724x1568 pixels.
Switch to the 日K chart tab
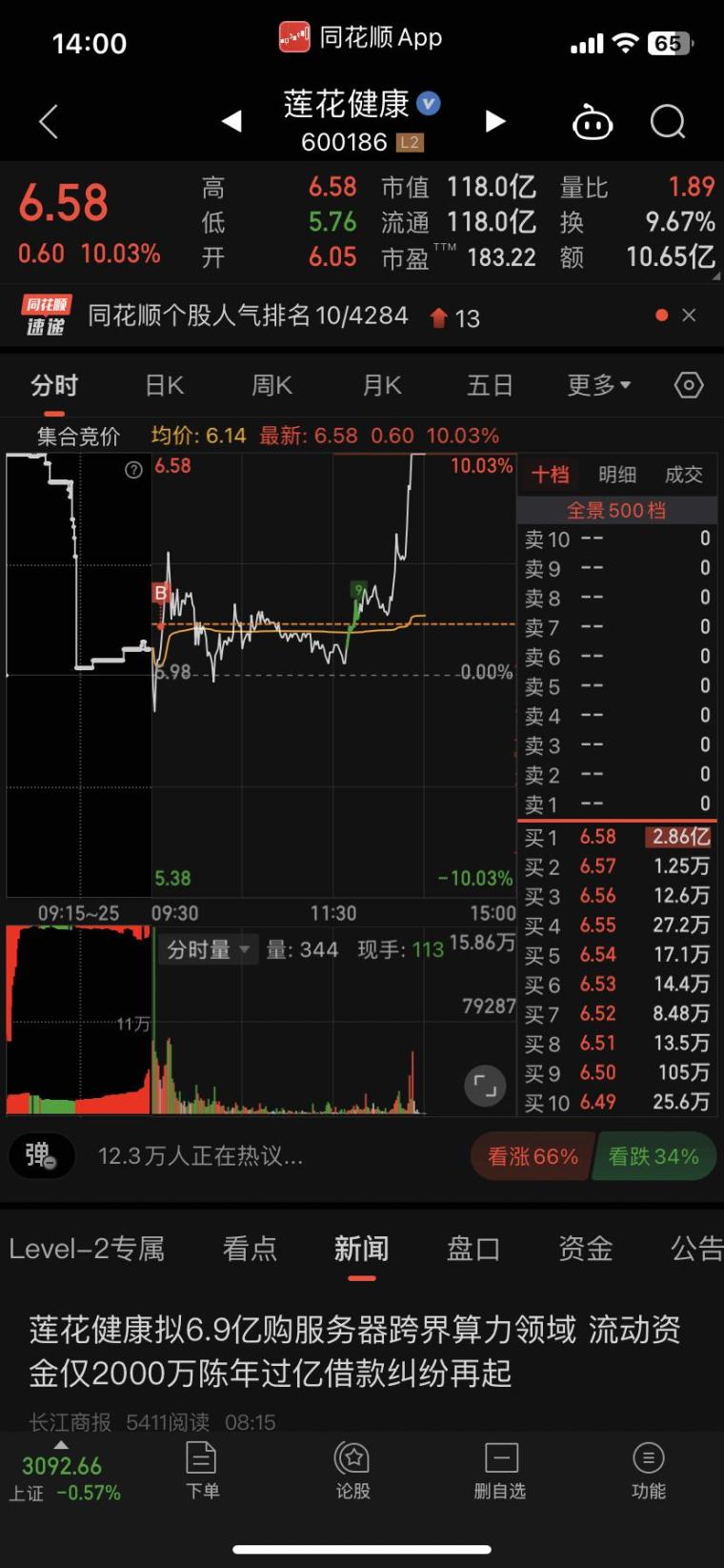164,385
